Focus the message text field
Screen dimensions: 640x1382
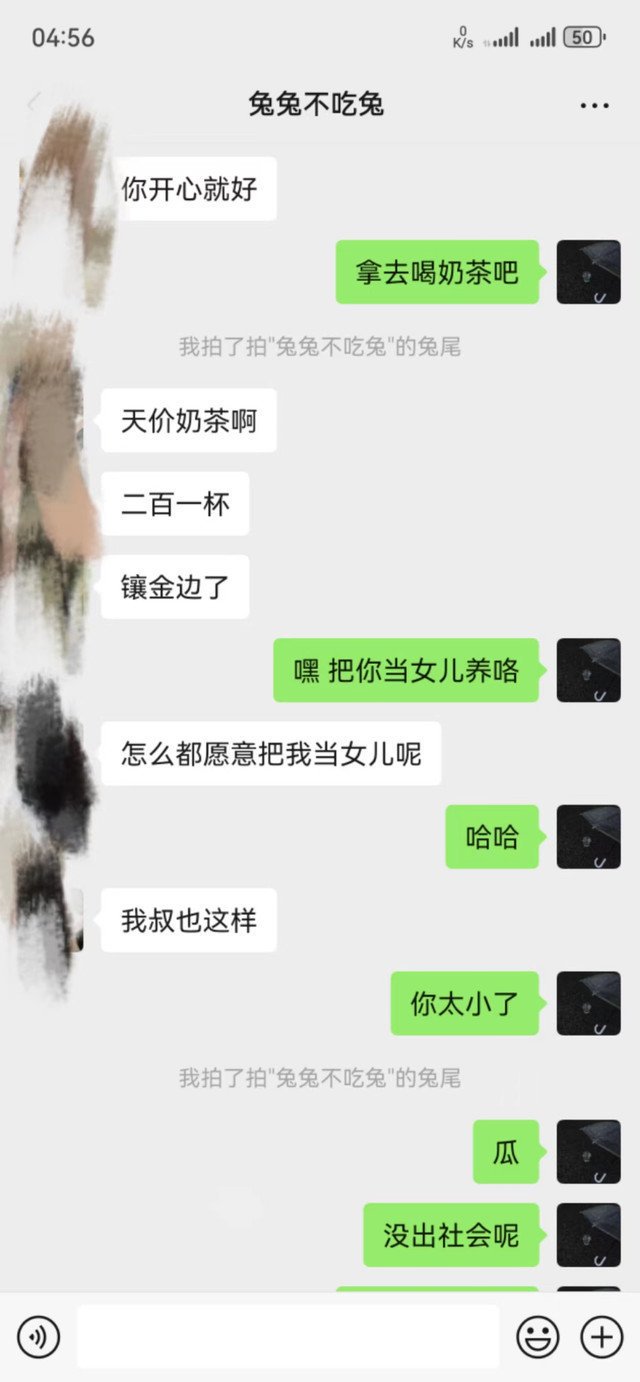tap(288, 1336)
